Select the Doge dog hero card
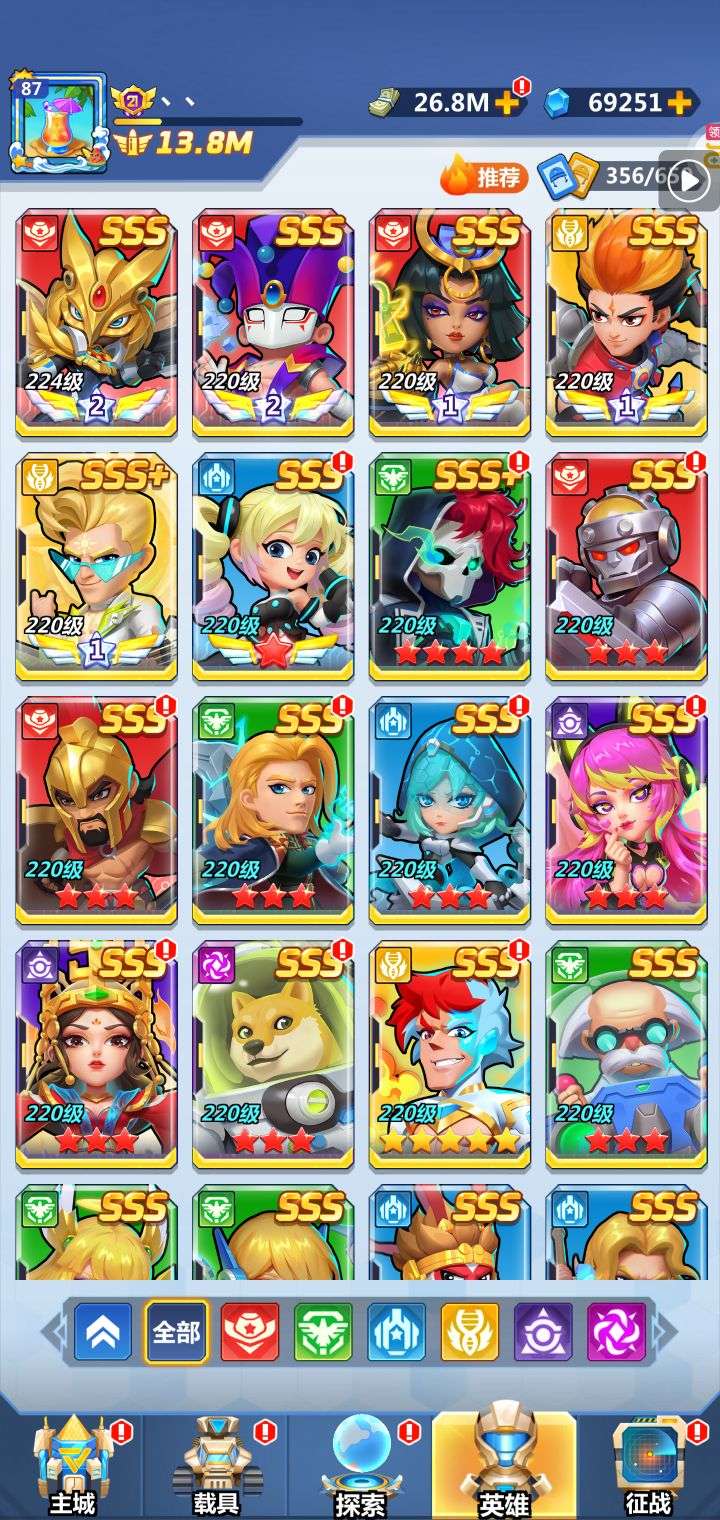The image size is (720, 1520). pos(273,1055)
